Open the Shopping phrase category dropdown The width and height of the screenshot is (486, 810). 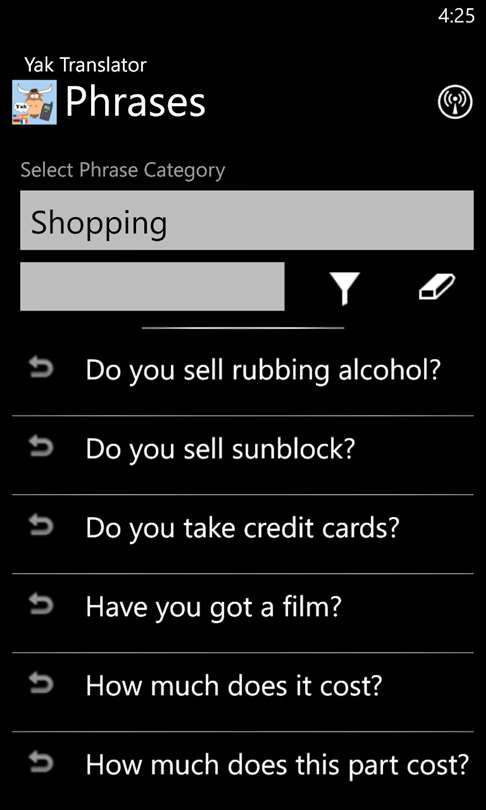247,221
